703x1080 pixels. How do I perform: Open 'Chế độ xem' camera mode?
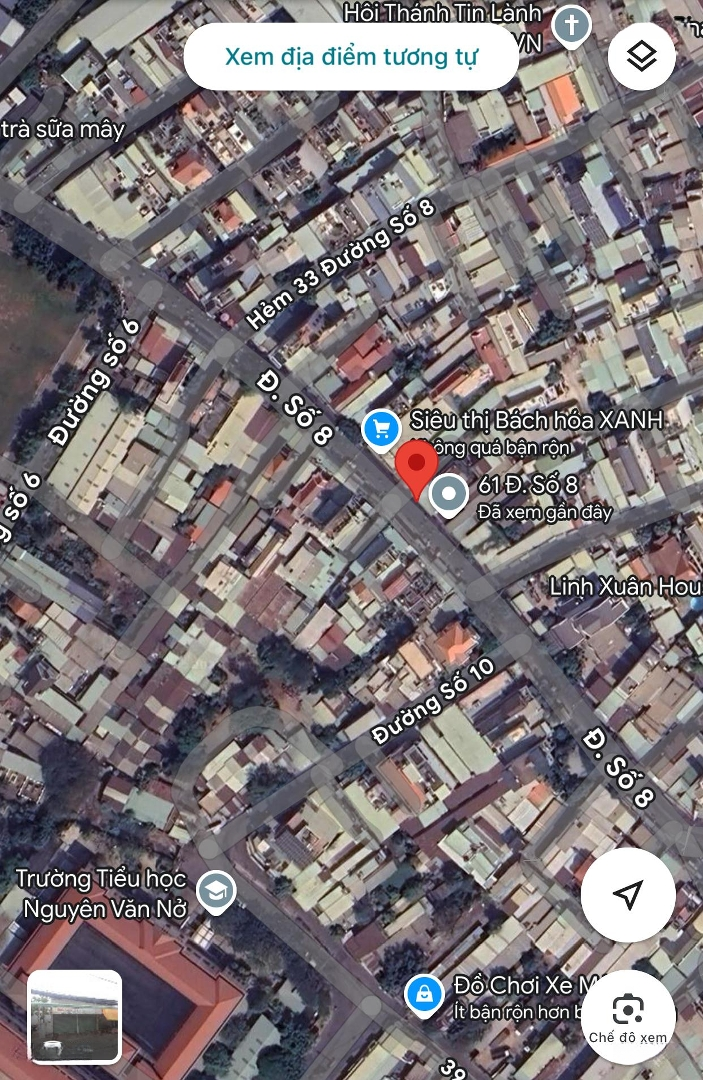pos(628,1015)
